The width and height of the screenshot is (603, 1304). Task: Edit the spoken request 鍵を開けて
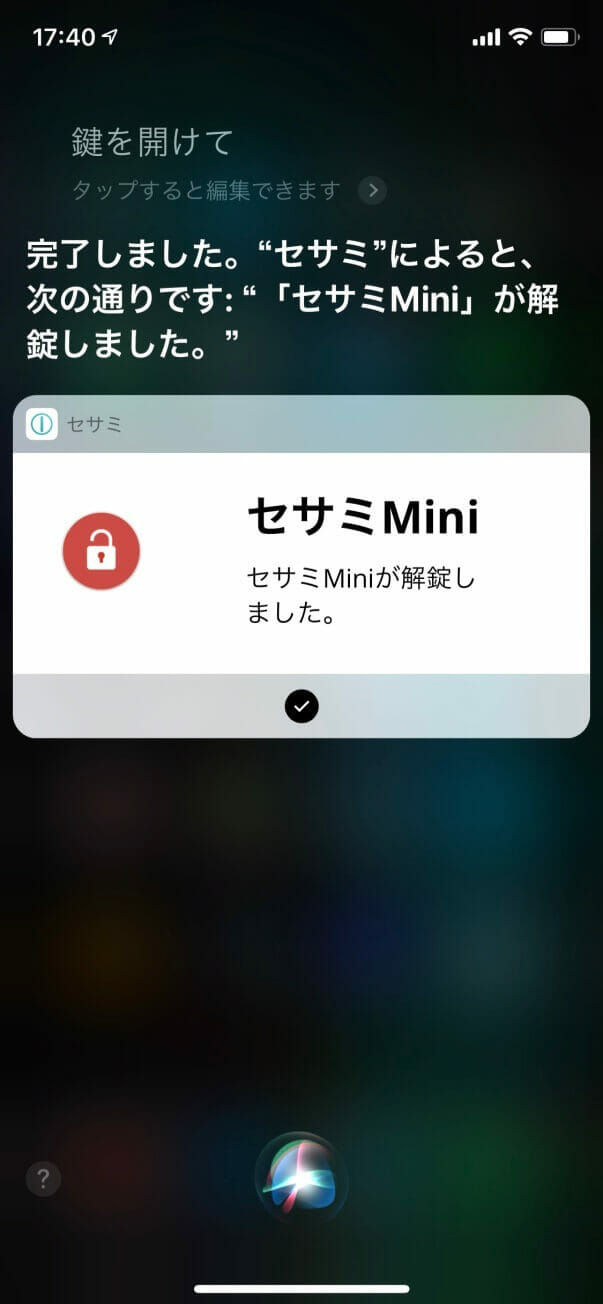[152, 143]
